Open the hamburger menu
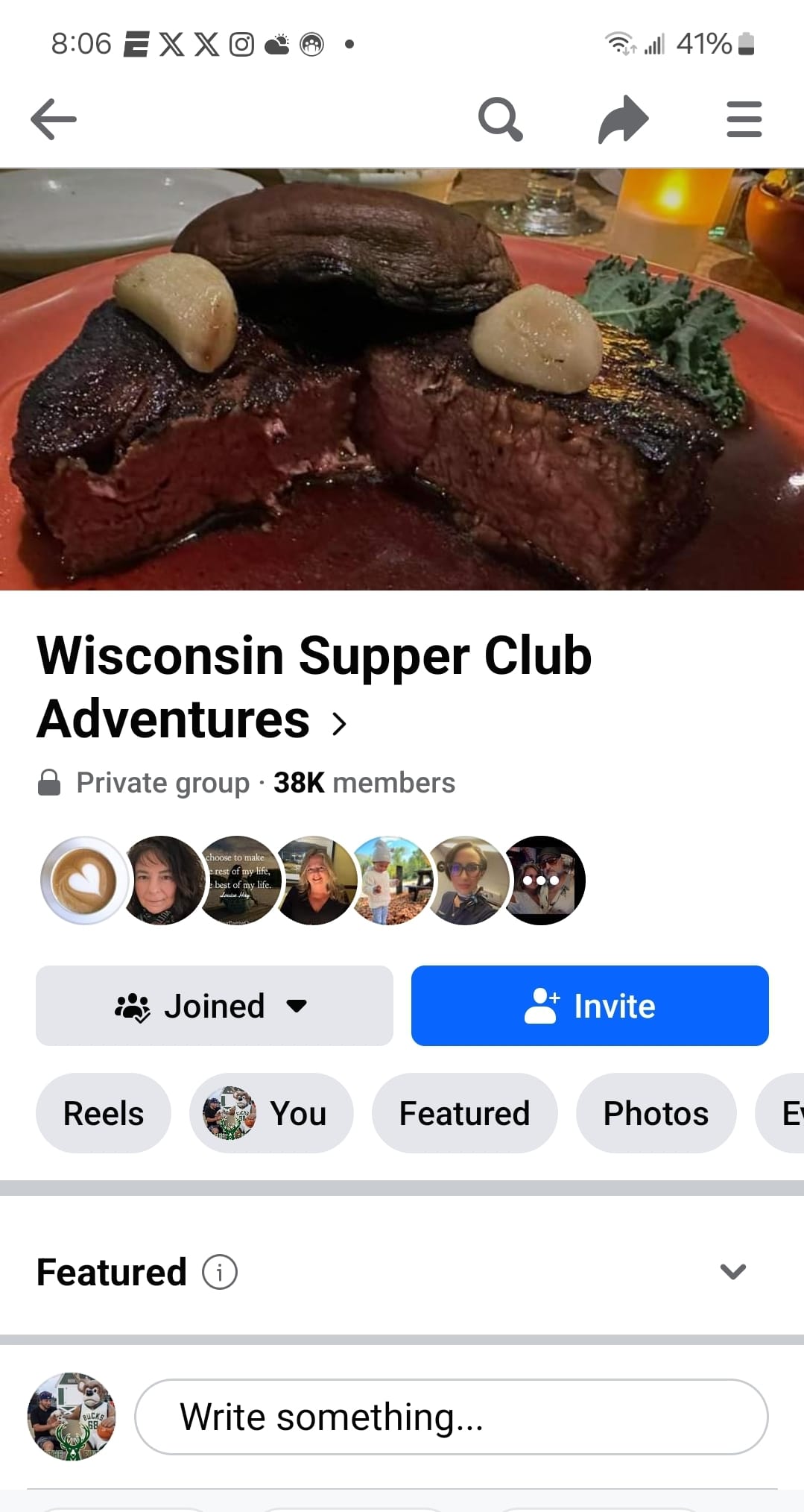804x1512 pixels. coord(744,119)
